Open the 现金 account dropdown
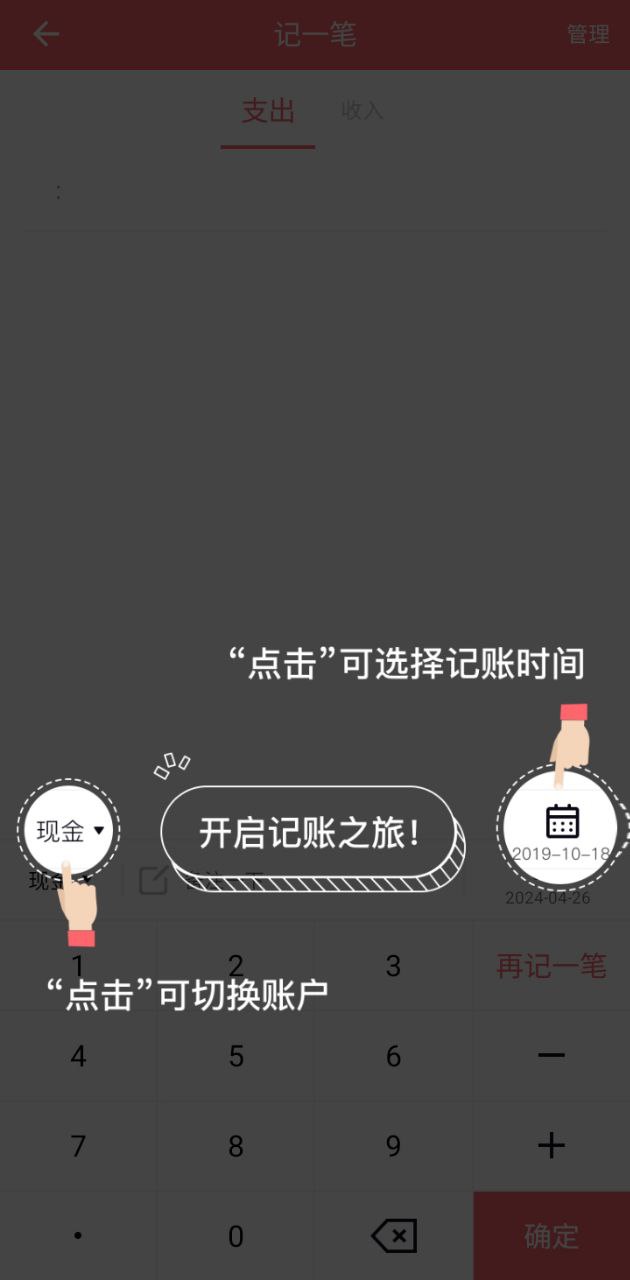Viewport: 630px width, 1280px height. (x=69, y=830)
